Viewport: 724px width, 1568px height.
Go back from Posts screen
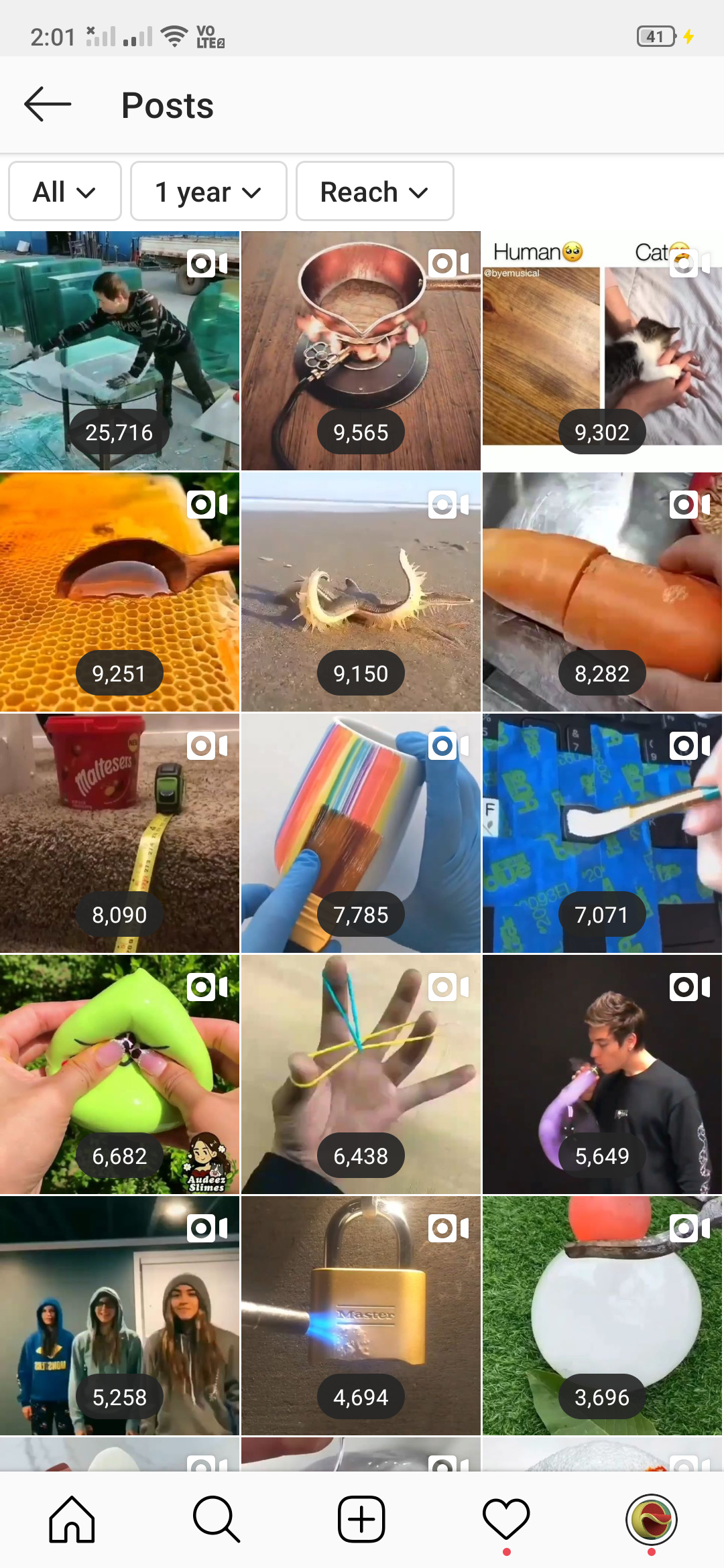click(48, 105)
